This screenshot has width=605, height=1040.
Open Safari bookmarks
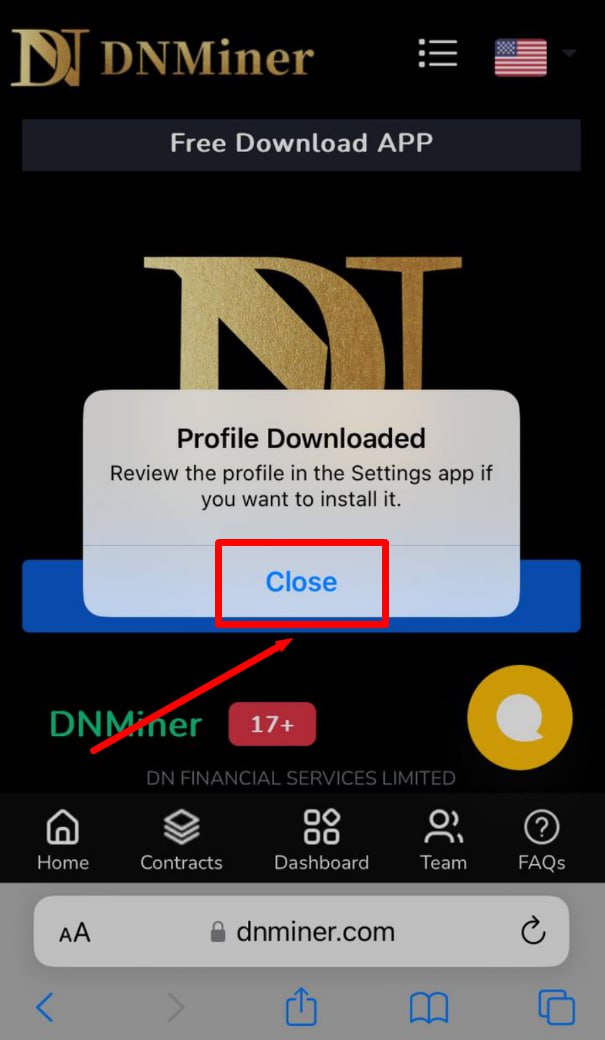(429, 1008)
